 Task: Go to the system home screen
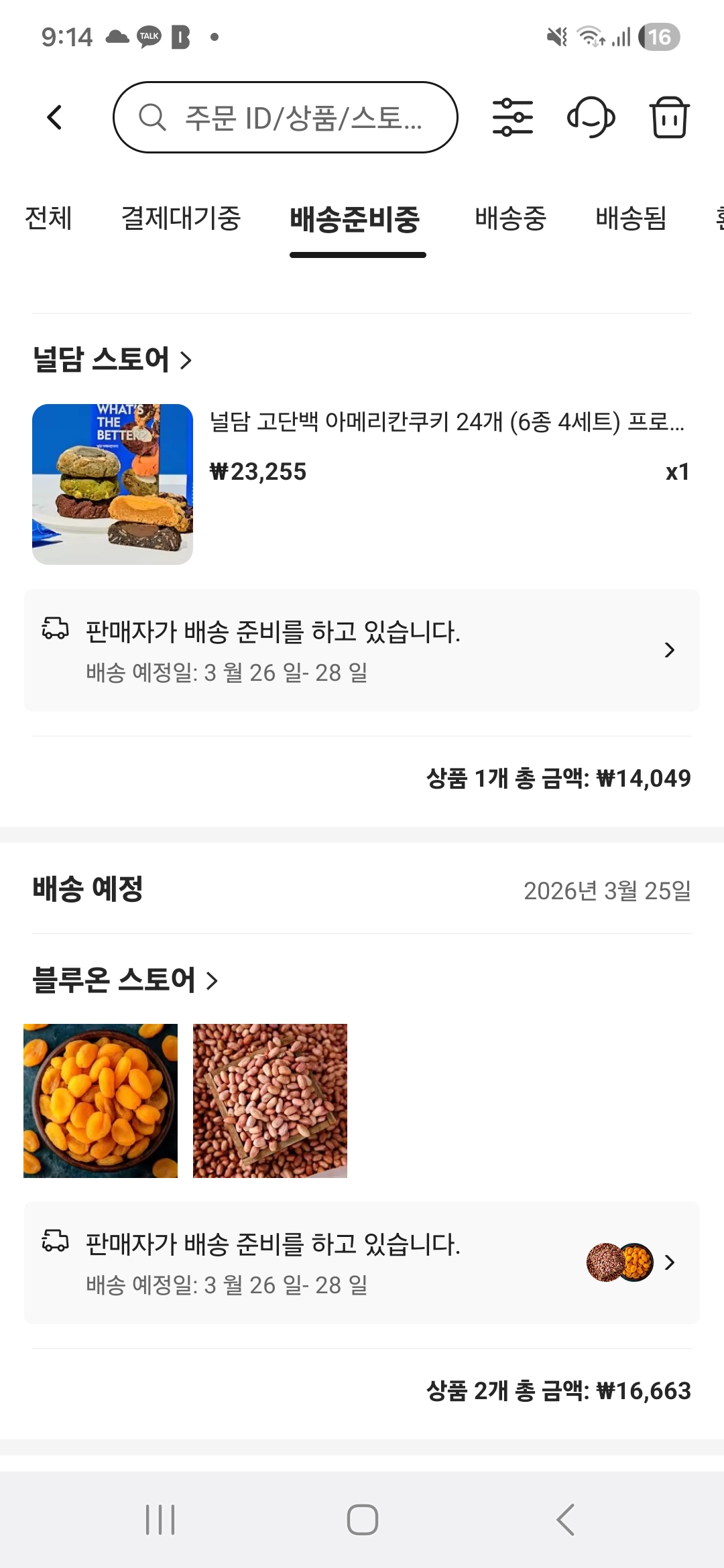pyautogui.click(x=362, y=1519)
